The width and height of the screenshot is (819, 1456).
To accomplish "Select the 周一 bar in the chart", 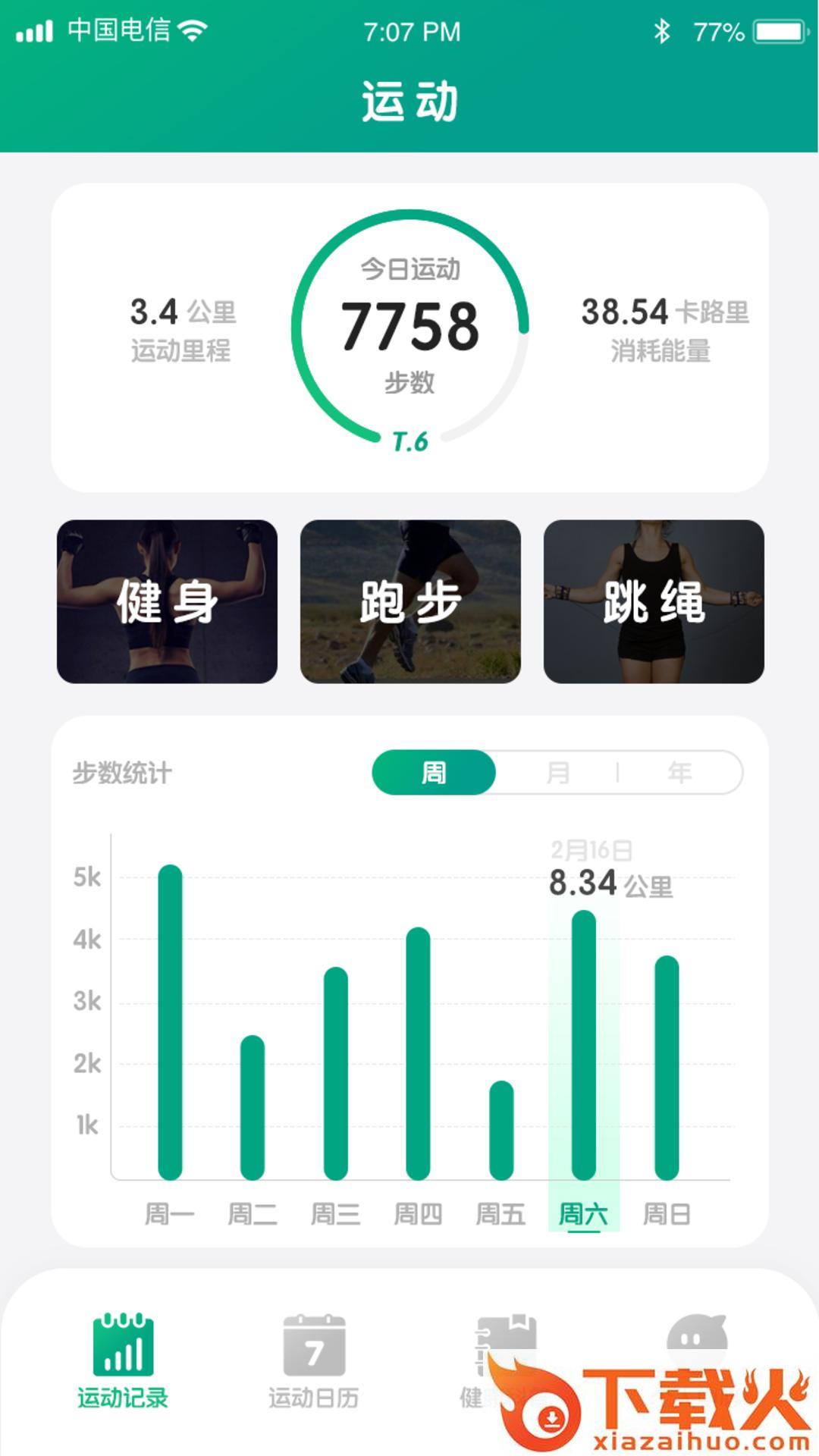I will pyautogui.click(x=170, y=1022).
